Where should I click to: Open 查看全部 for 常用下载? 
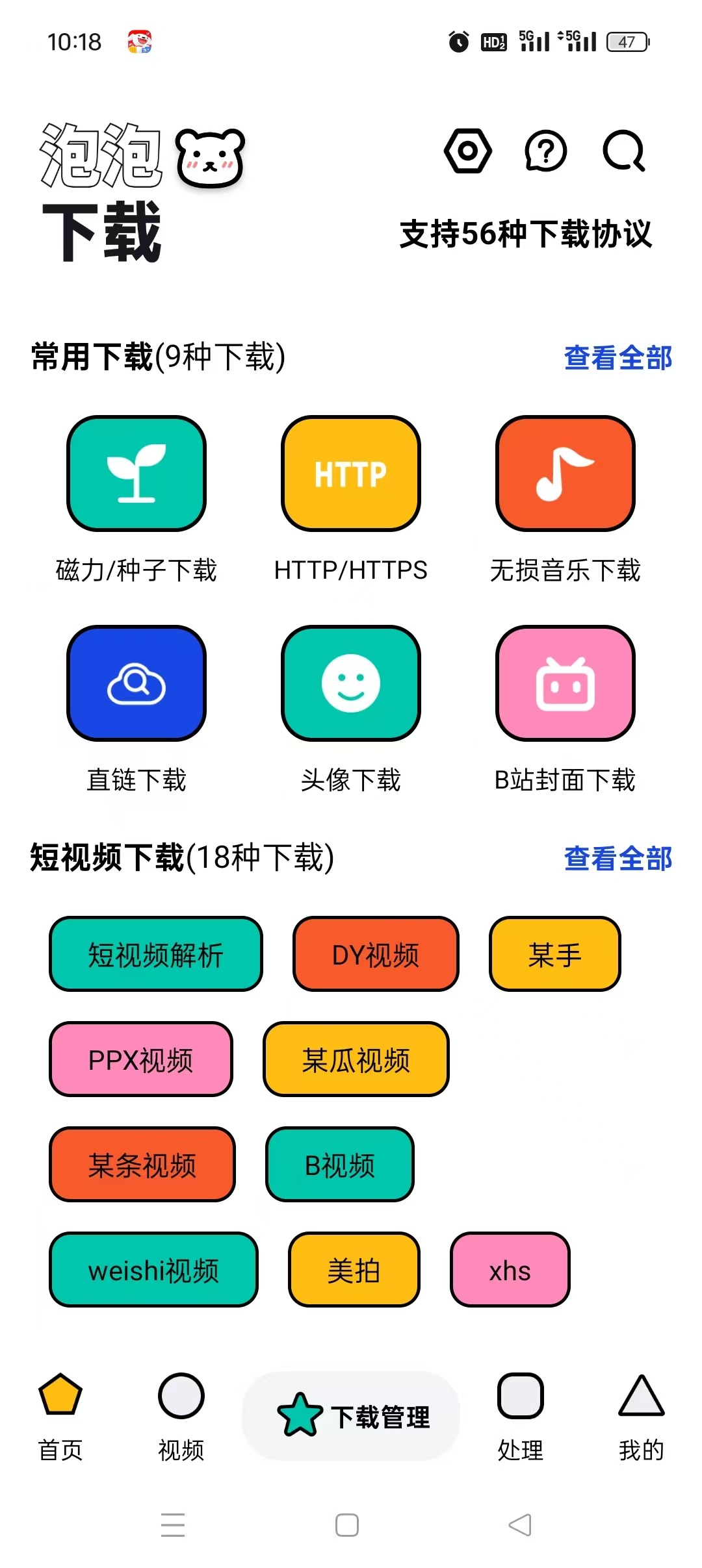tap(618, 358)
